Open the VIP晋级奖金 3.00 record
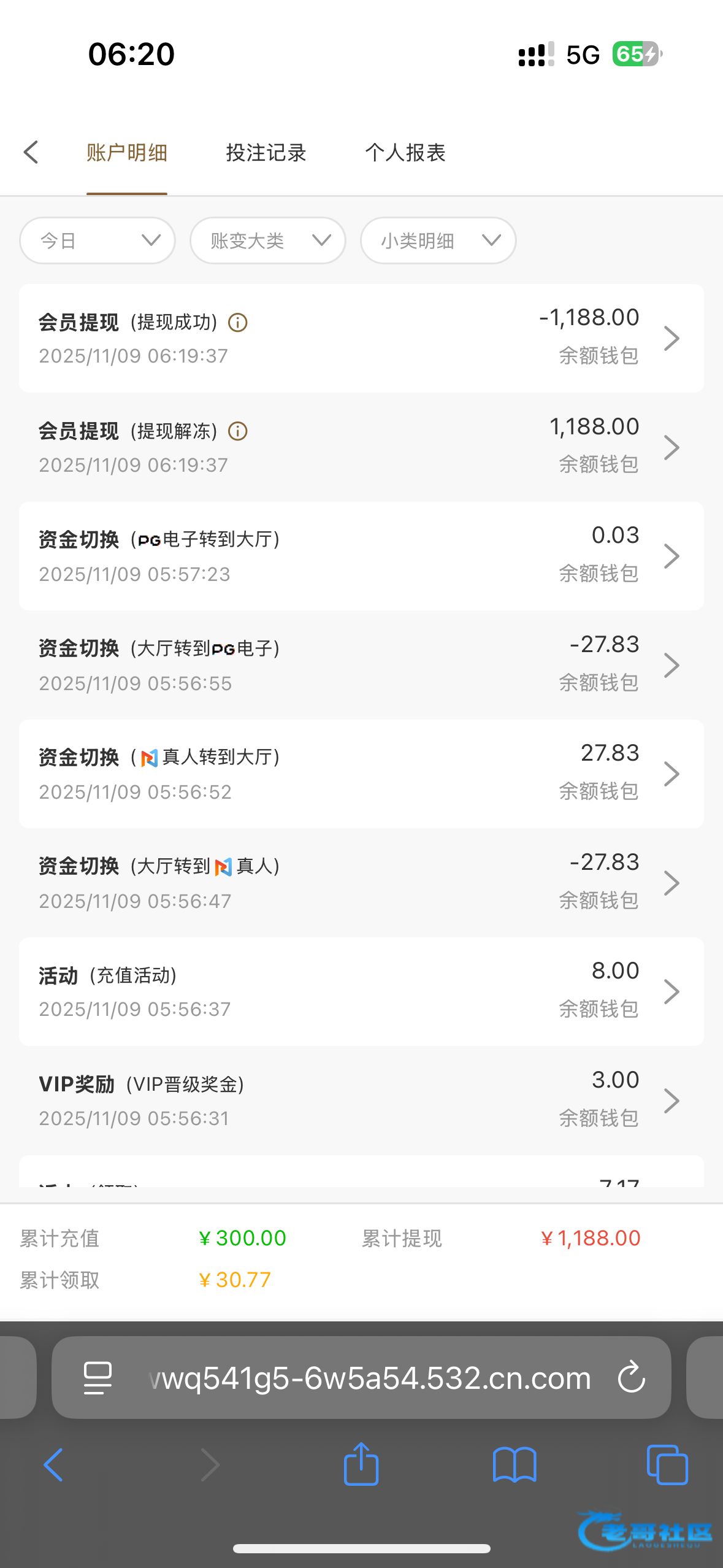The height and width of the screenshot is (1568, 723). coord(361,1101)
